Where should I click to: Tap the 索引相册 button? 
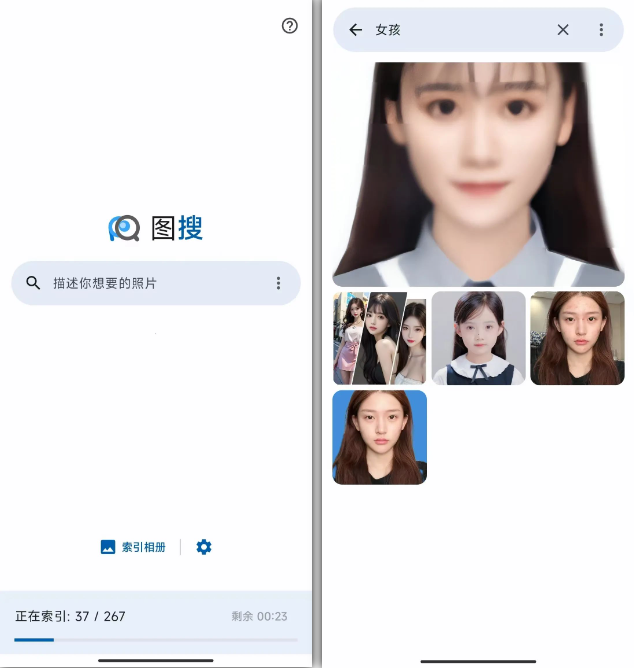click(x=133, y=547)
